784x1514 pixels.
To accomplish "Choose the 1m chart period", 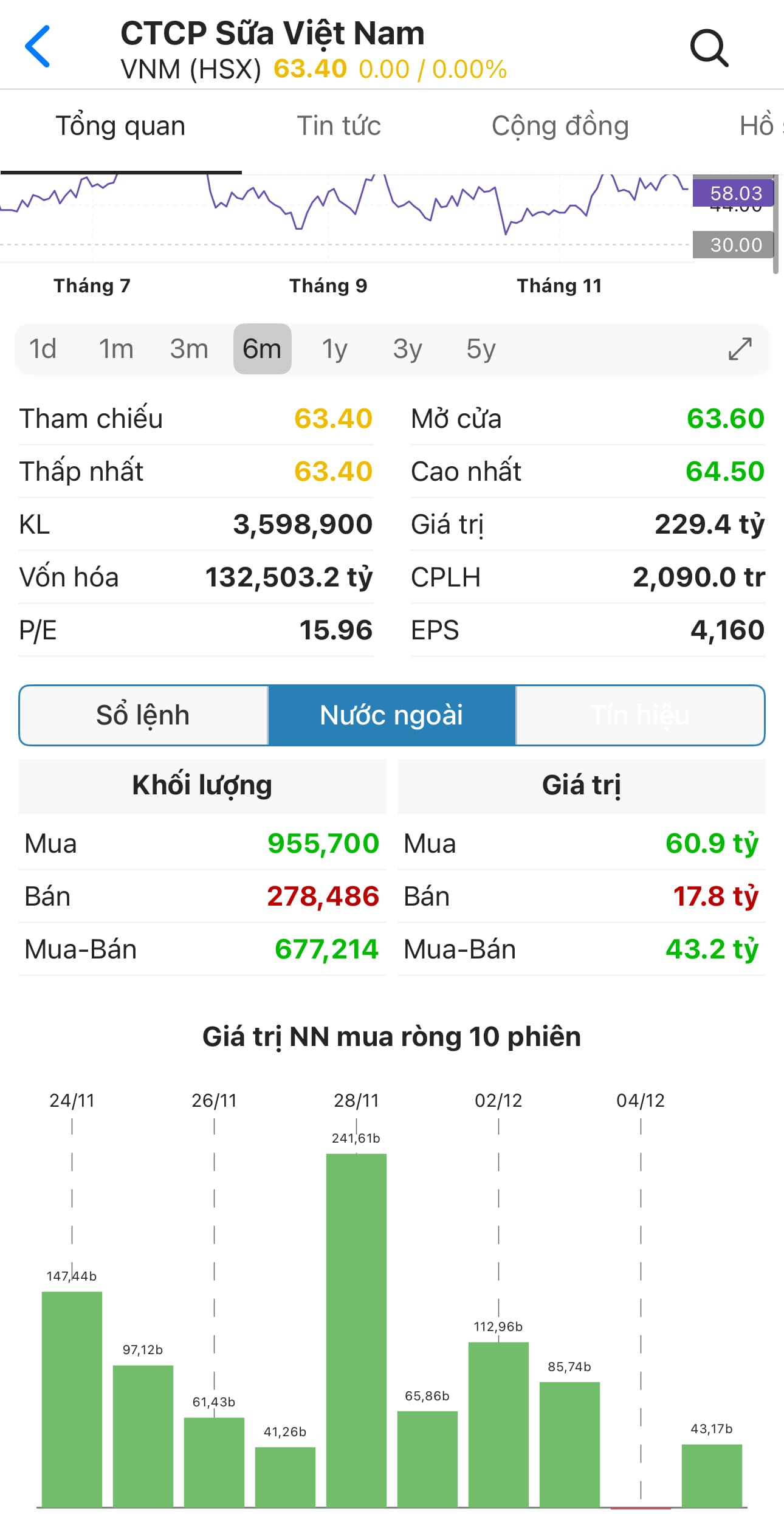I will coord(116,349).
